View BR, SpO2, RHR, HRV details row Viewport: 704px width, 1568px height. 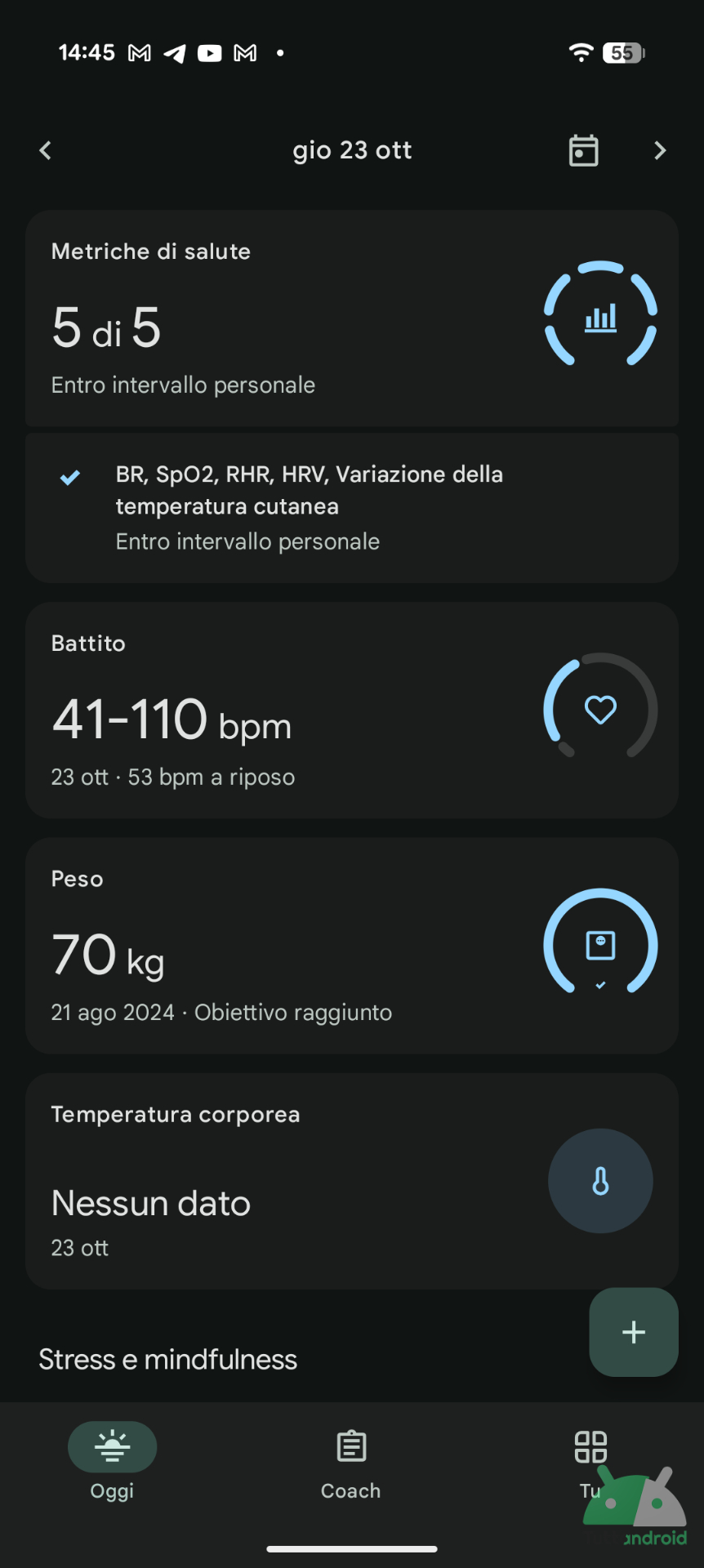point(351,507)
